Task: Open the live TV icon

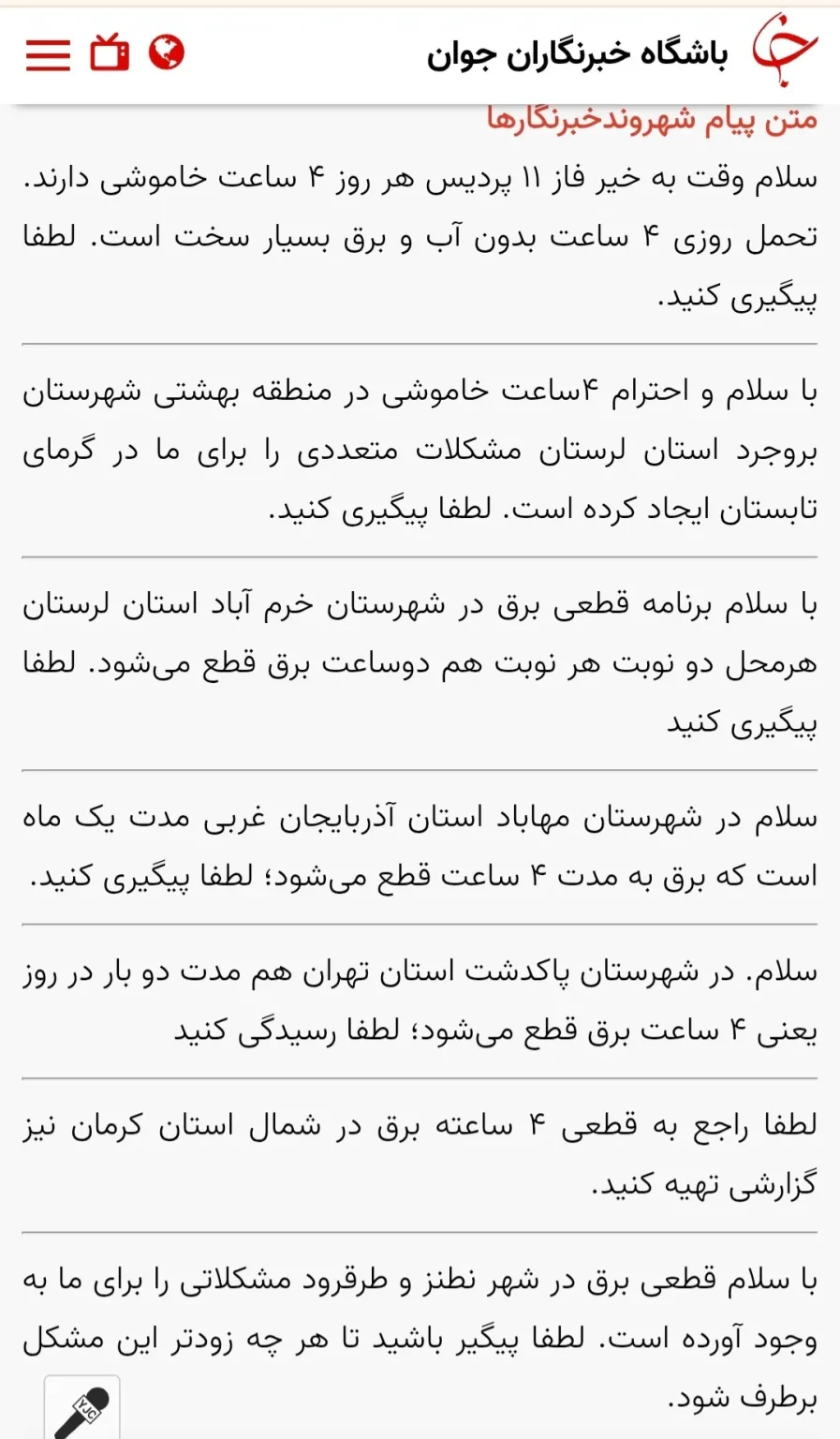Action: click(110, 52)
